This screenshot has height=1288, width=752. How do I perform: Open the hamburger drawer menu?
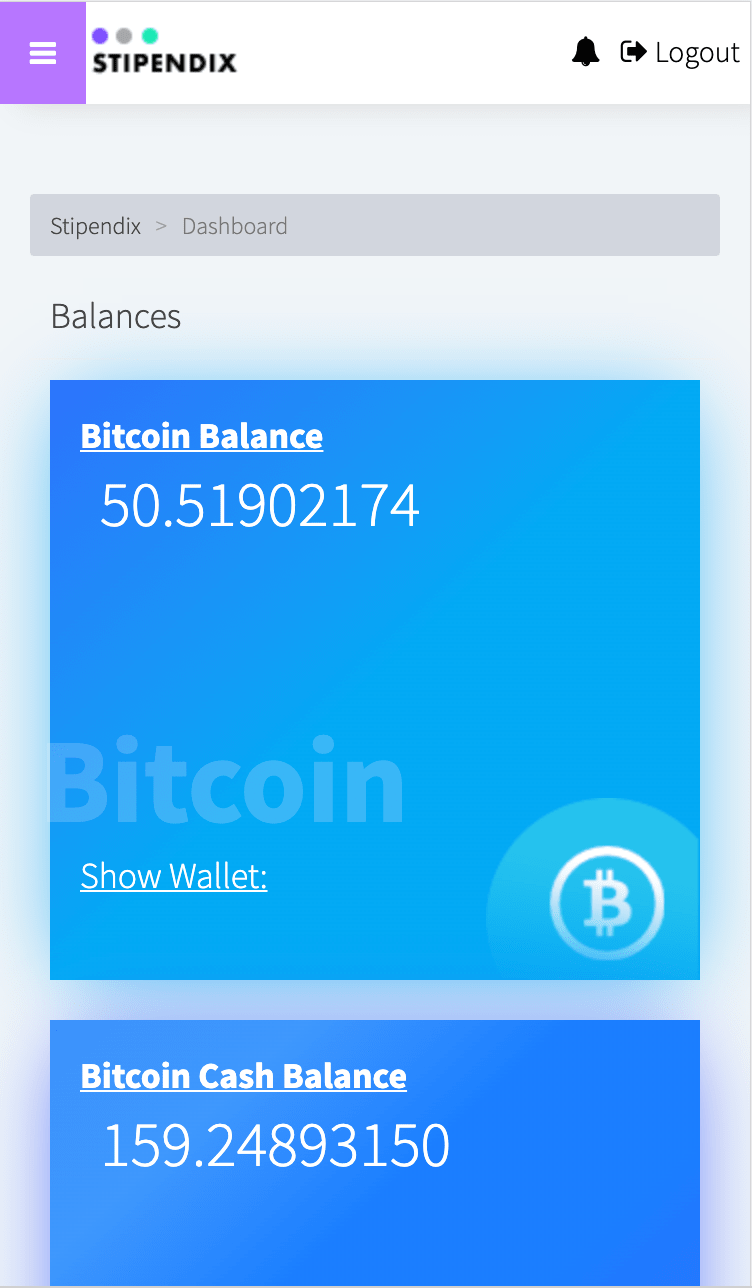pos(43,53)
